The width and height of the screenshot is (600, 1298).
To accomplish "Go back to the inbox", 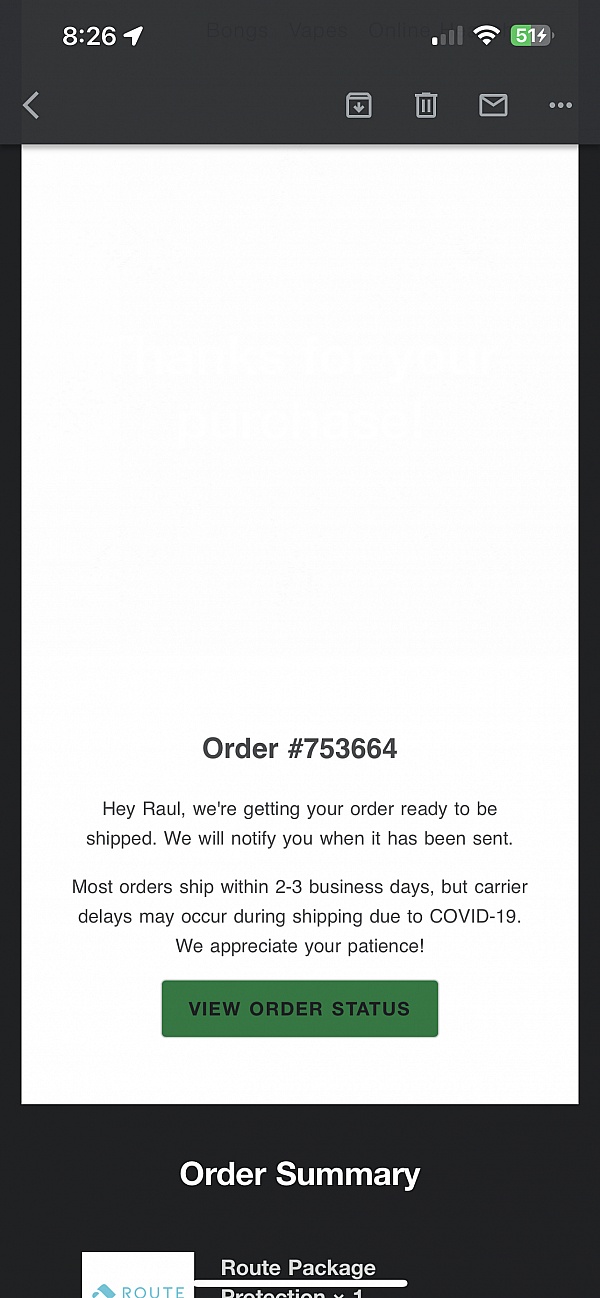I will click(31, 105).
